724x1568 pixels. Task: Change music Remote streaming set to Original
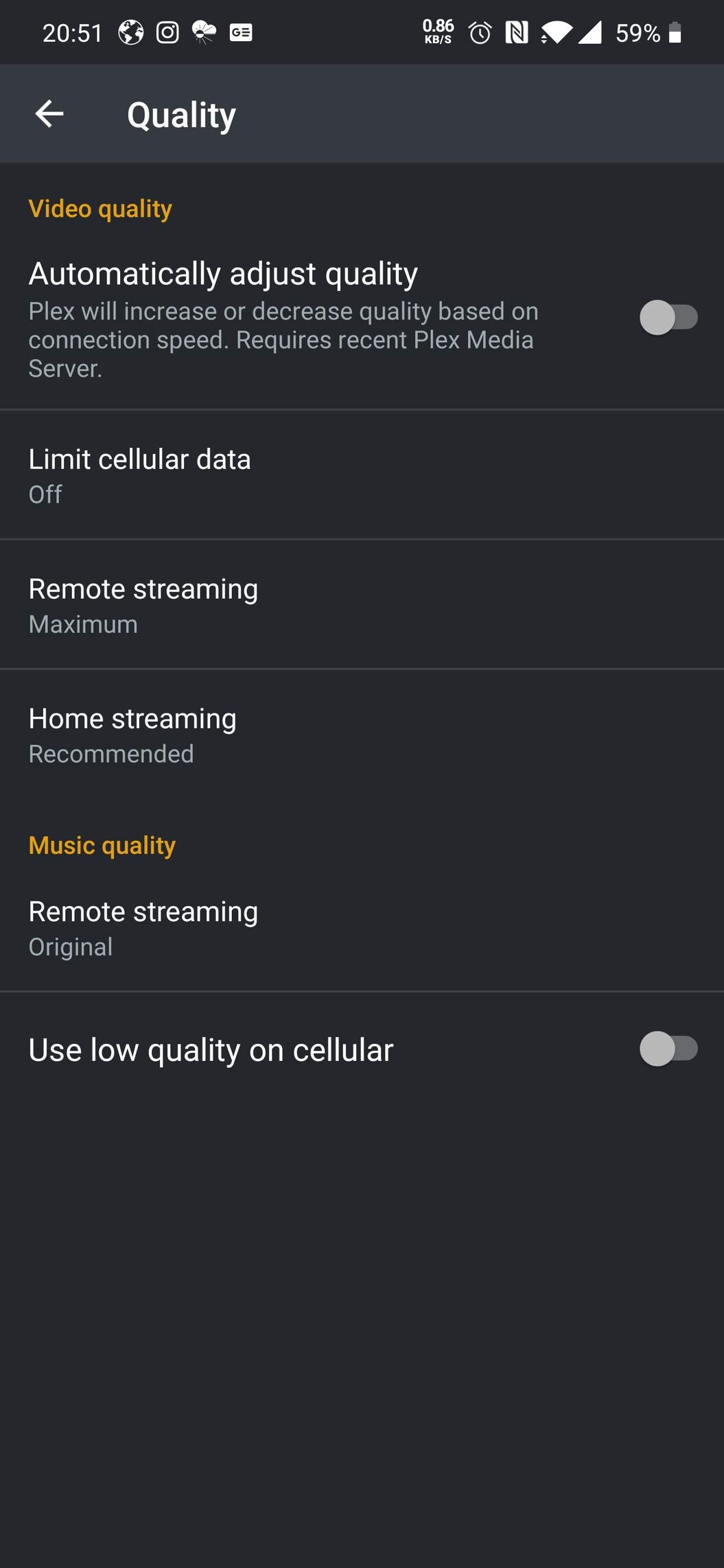tap(362, 928)
